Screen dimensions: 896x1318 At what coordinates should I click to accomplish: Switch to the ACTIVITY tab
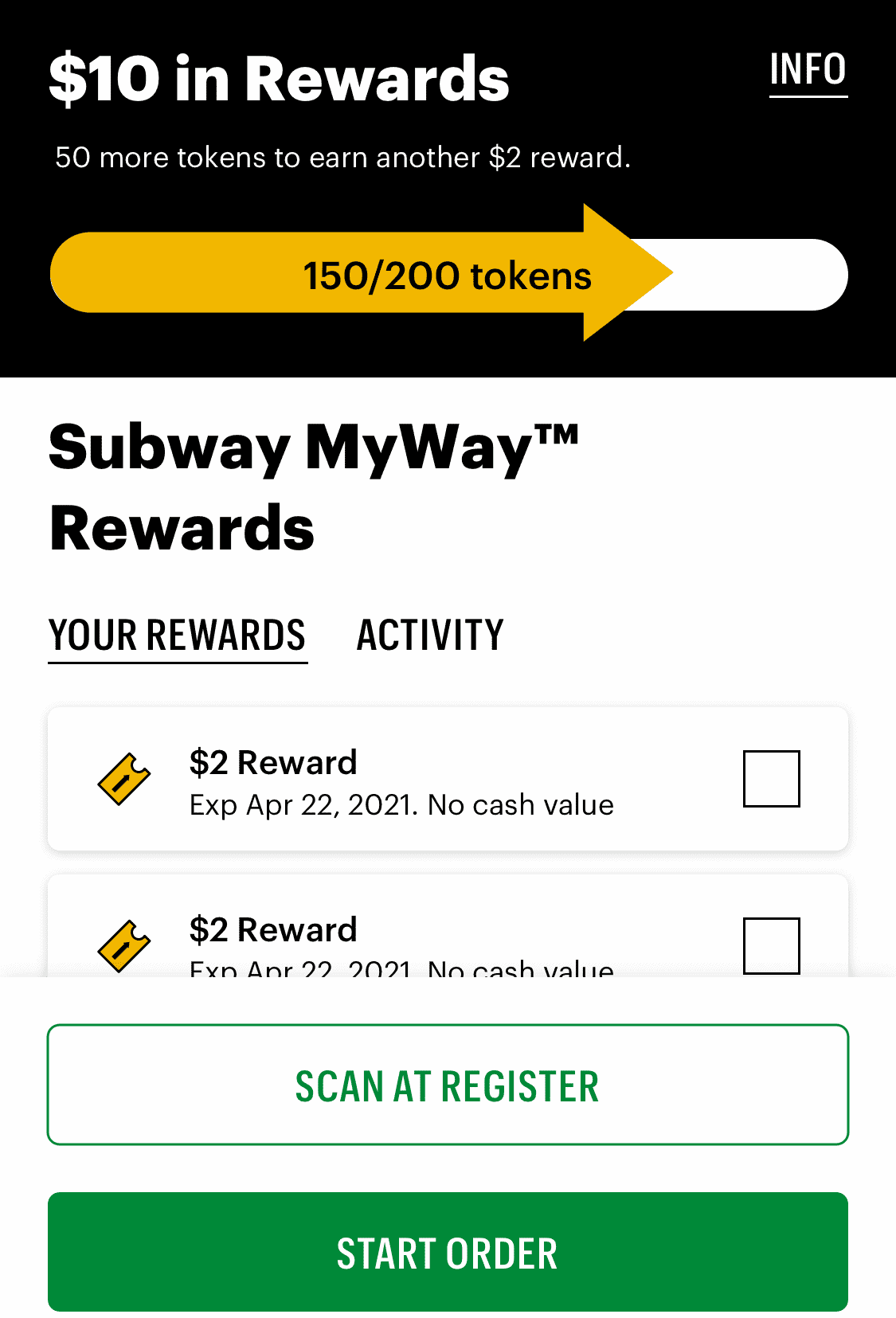click(428, 635)
